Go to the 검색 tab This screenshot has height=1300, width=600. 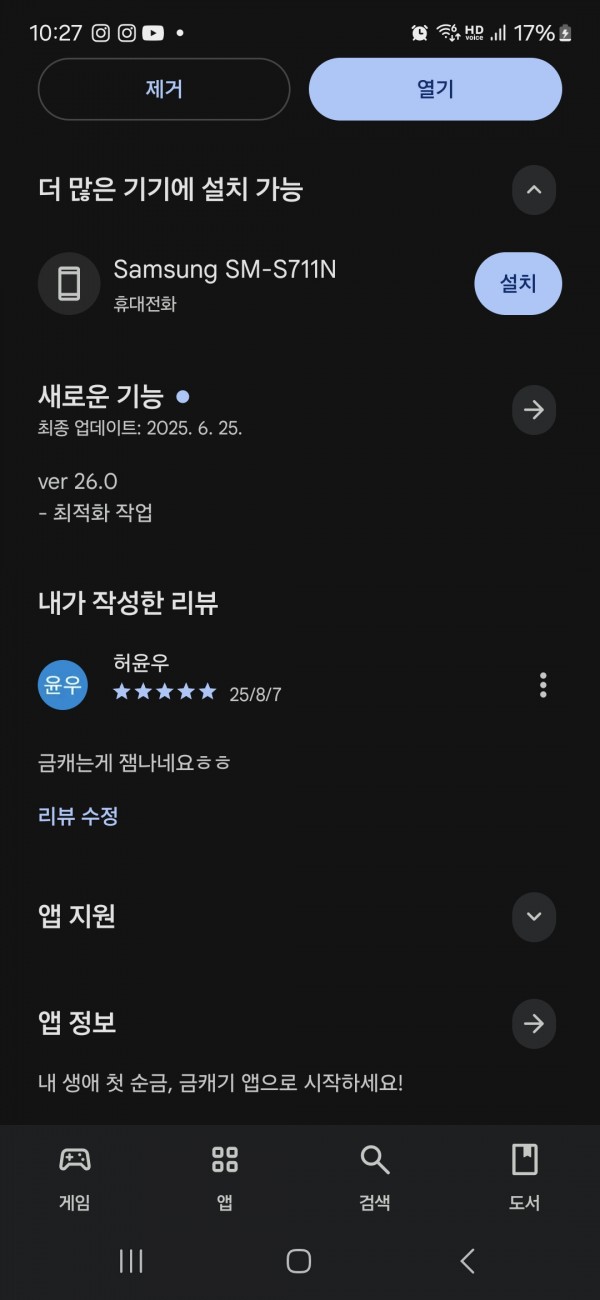pyautogui.click(x=375, y=1177)
